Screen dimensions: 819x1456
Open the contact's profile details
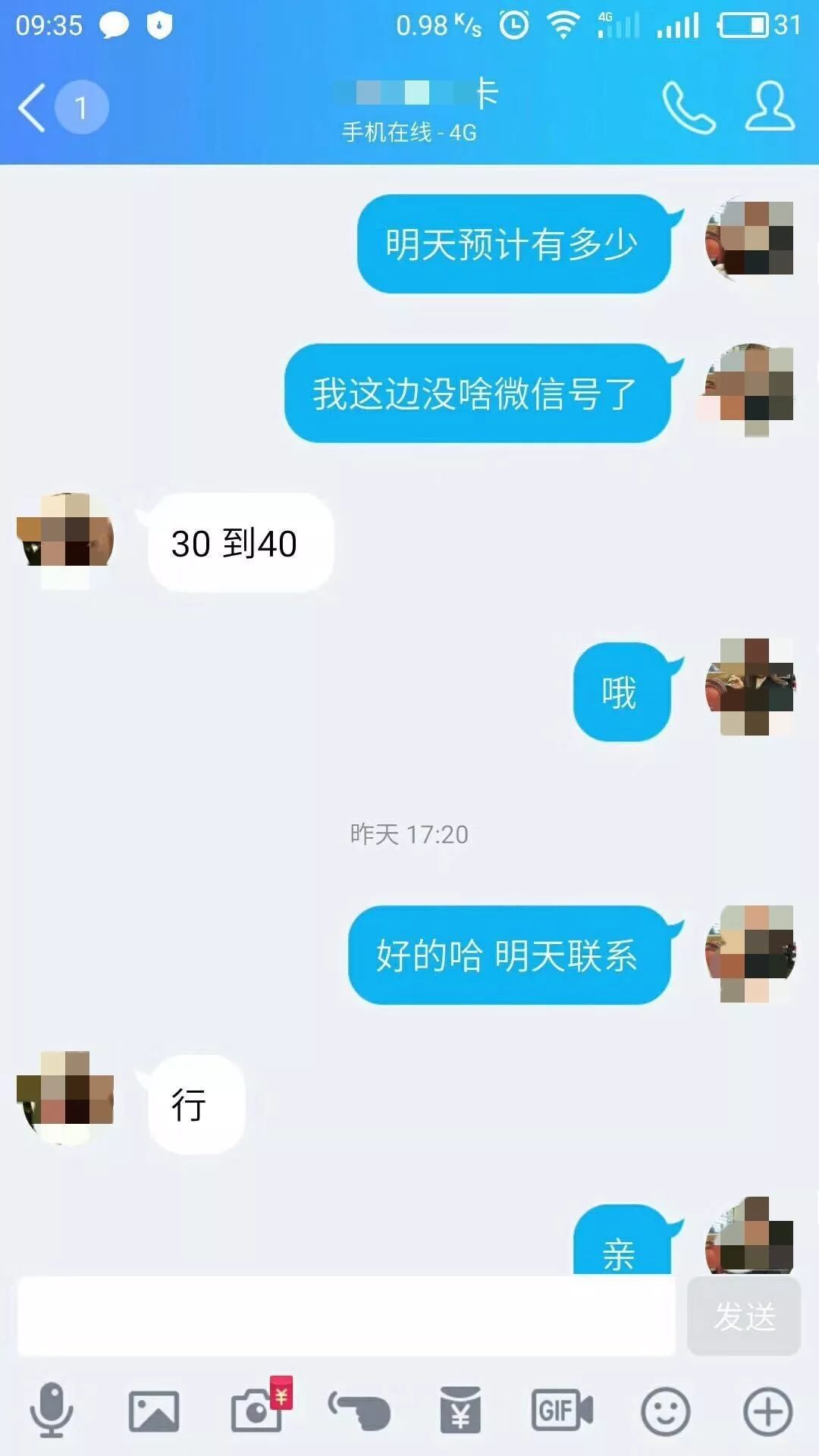click(x=770, y=108)
